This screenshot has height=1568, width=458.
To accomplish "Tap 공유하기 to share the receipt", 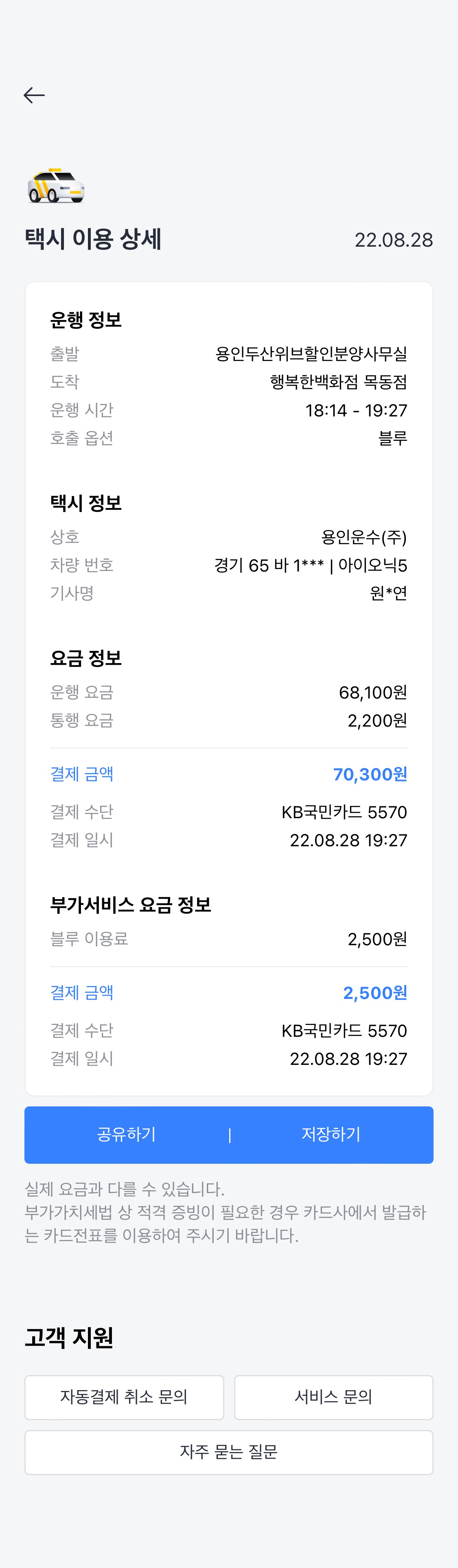I will pos(127,1134).
